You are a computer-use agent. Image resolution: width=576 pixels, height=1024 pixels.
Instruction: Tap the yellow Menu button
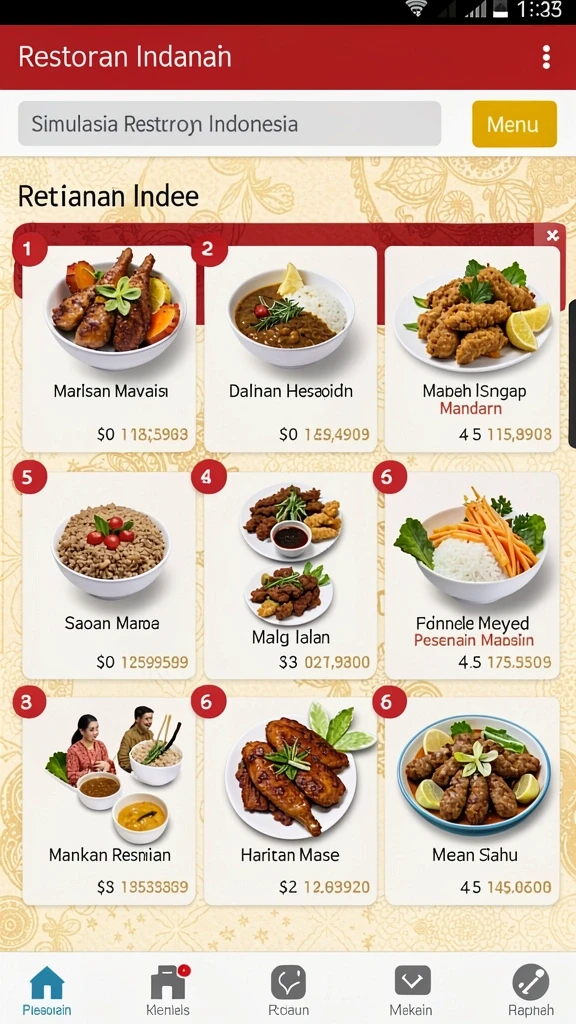[x=514, y=124]
